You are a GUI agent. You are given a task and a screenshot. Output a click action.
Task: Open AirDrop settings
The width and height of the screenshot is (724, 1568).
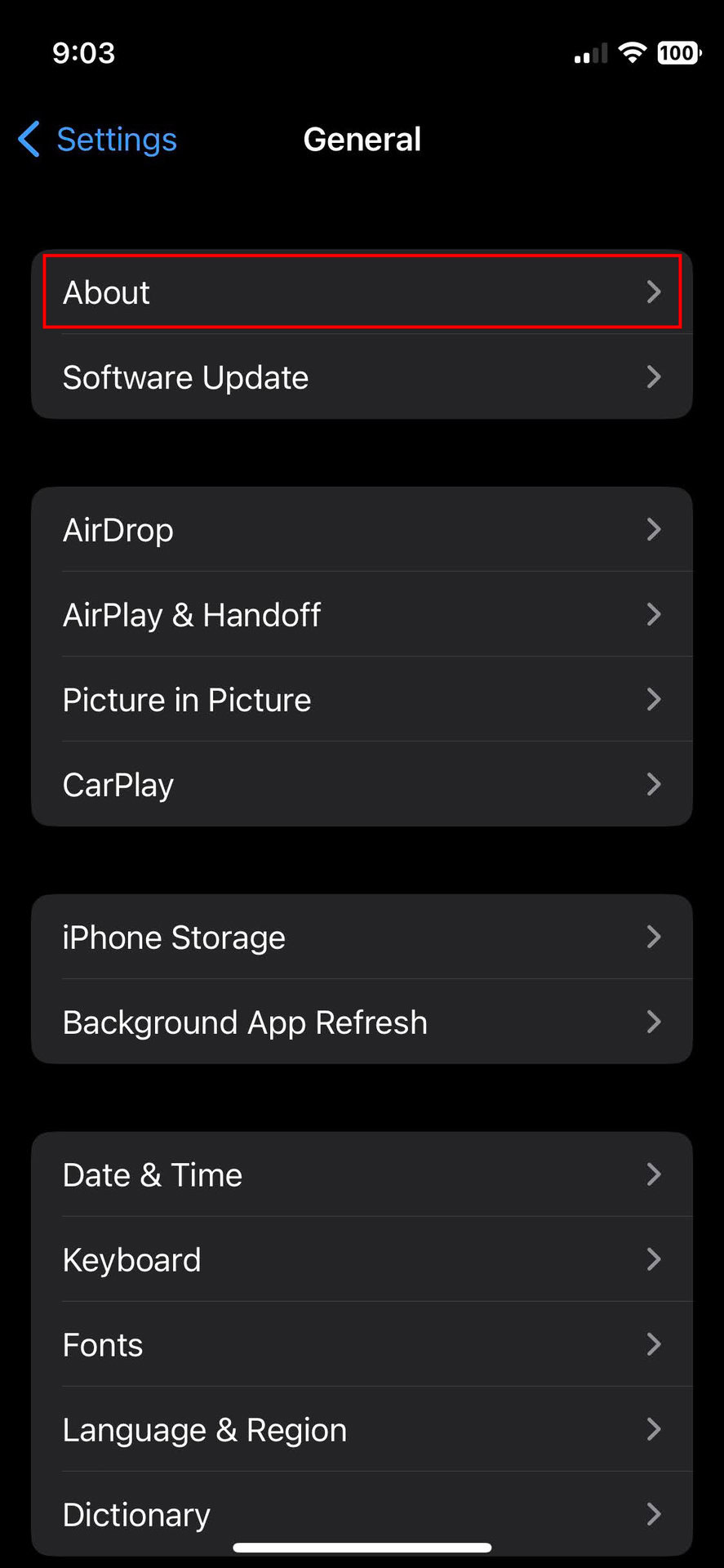pos(361,530)
